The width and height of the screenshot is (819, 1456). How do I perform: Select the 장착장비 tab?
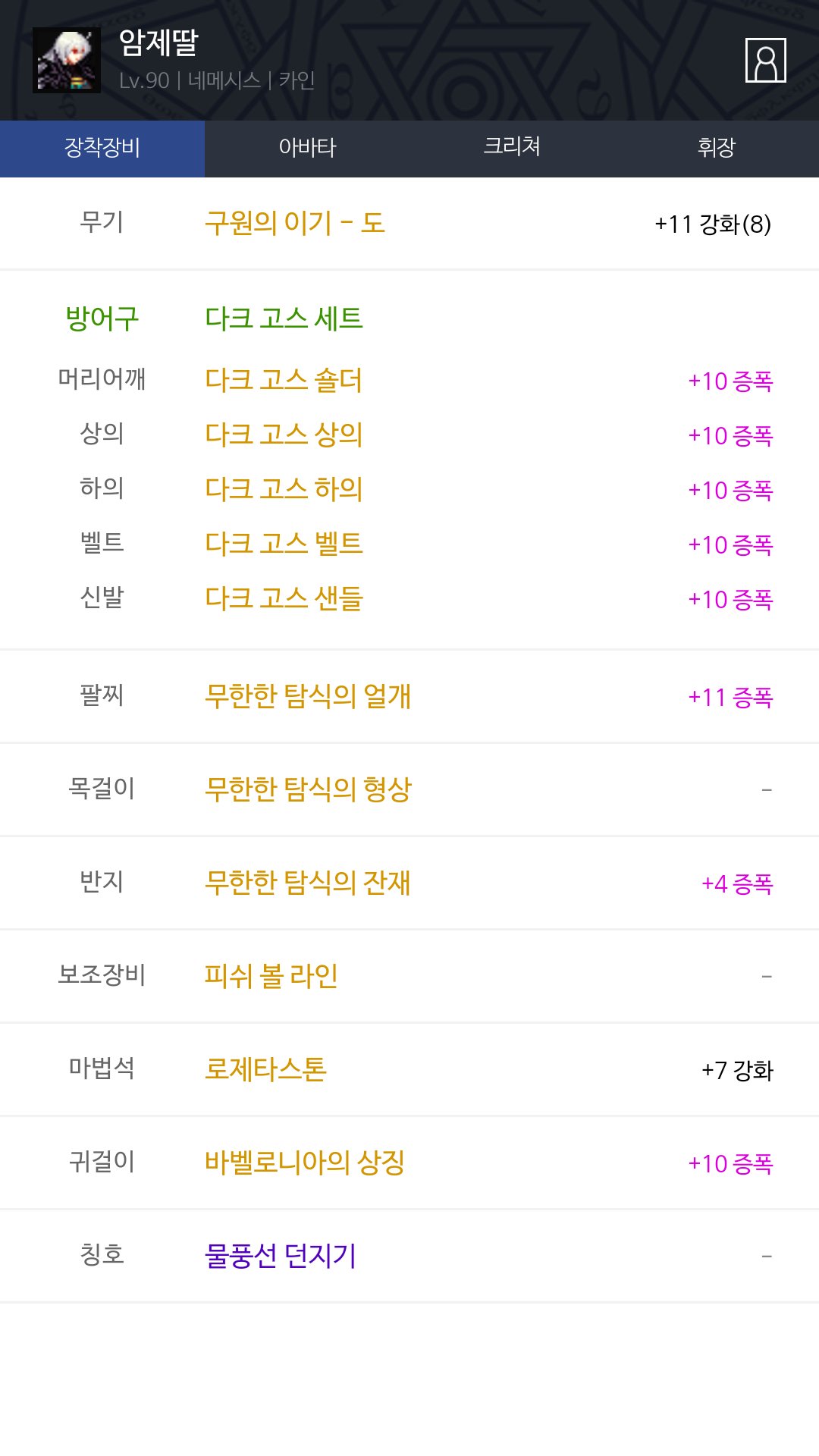[102, 148]
